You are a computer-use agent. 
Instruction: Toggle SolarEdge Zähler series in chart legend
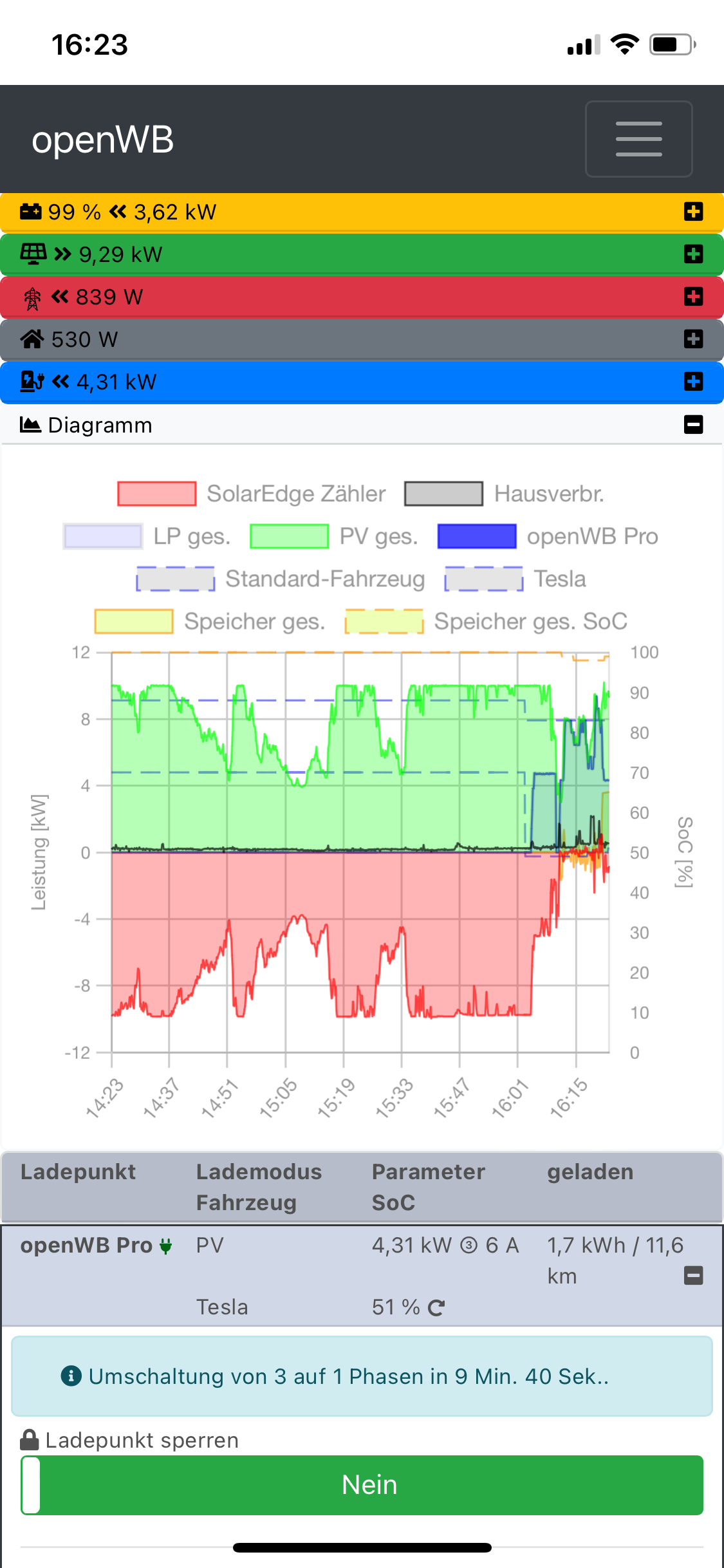point(252,494)
